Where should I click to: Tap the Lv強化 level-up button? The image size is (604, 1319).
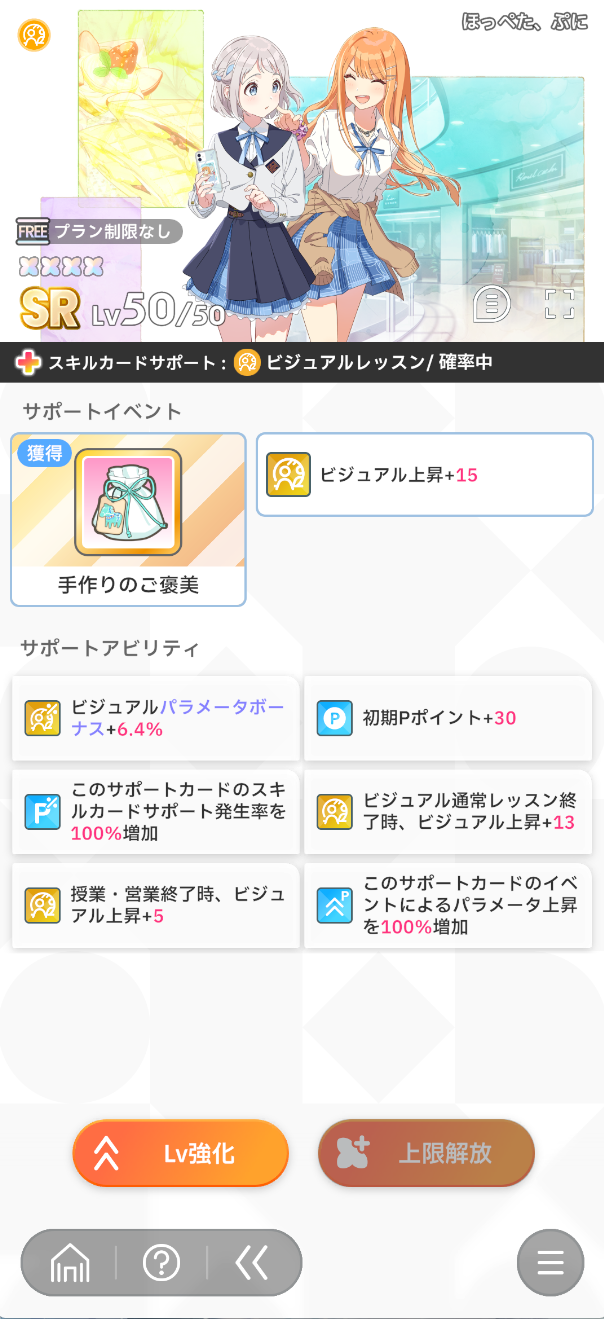(181, 1153)
